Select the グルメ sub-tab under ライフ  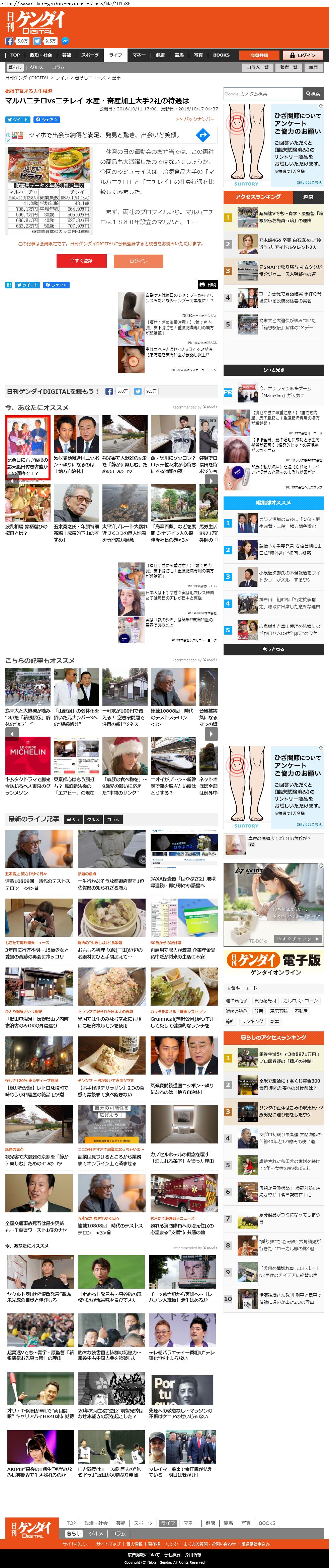(x=36, y=67)
